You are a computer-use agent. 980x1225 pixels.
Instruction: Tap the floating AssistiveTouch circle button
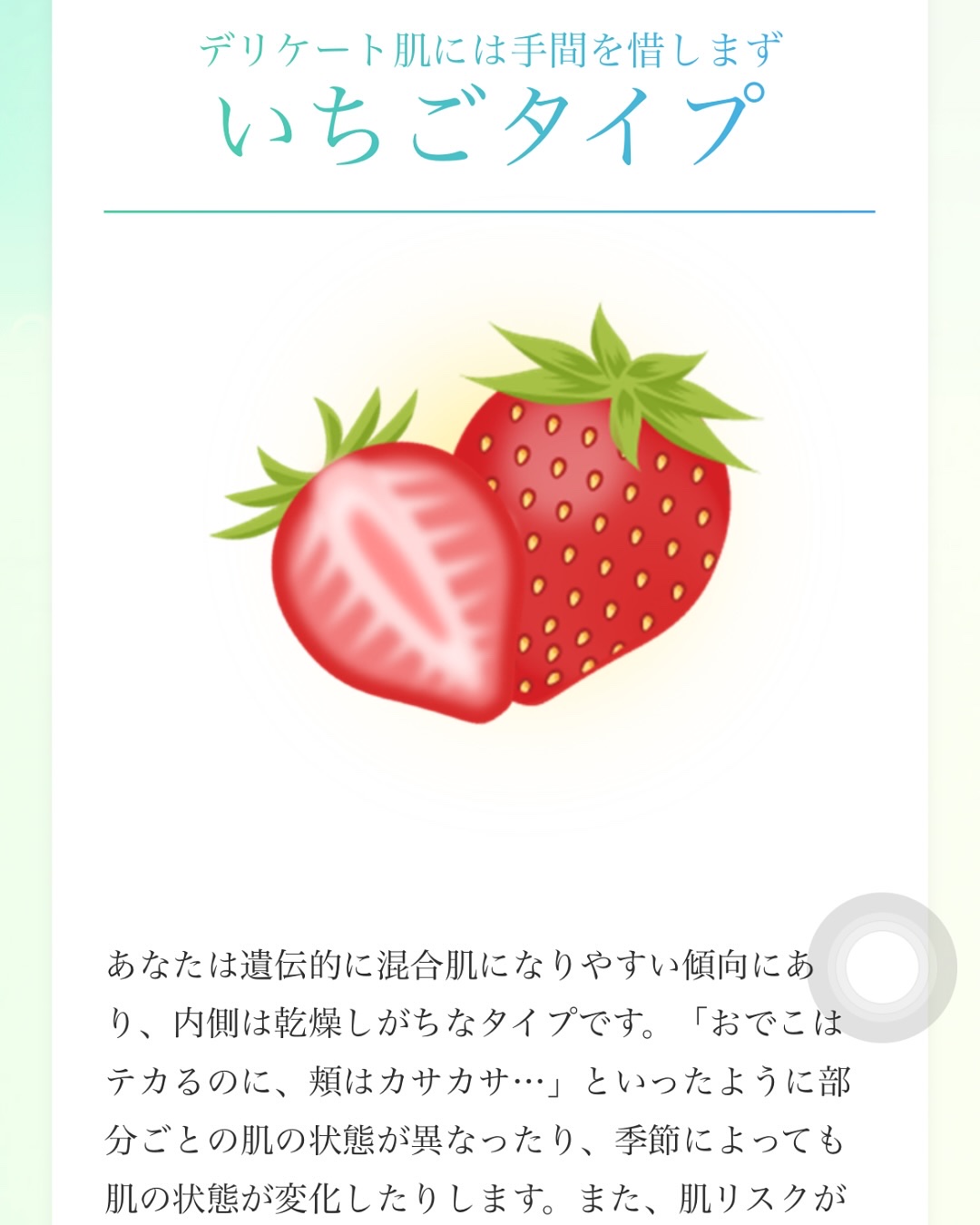(x=882, y=967)
